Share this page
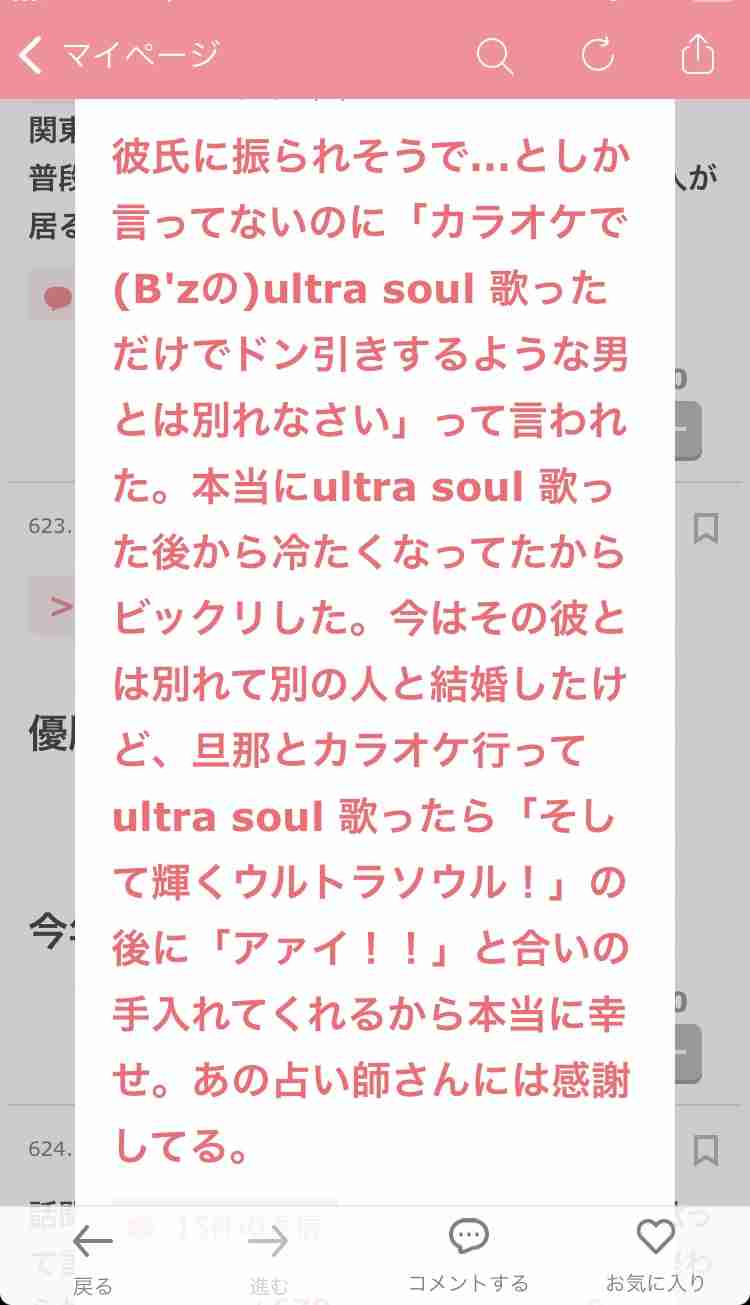The width and height of the screenshot is (750, 1305). [x=698, y=53]
